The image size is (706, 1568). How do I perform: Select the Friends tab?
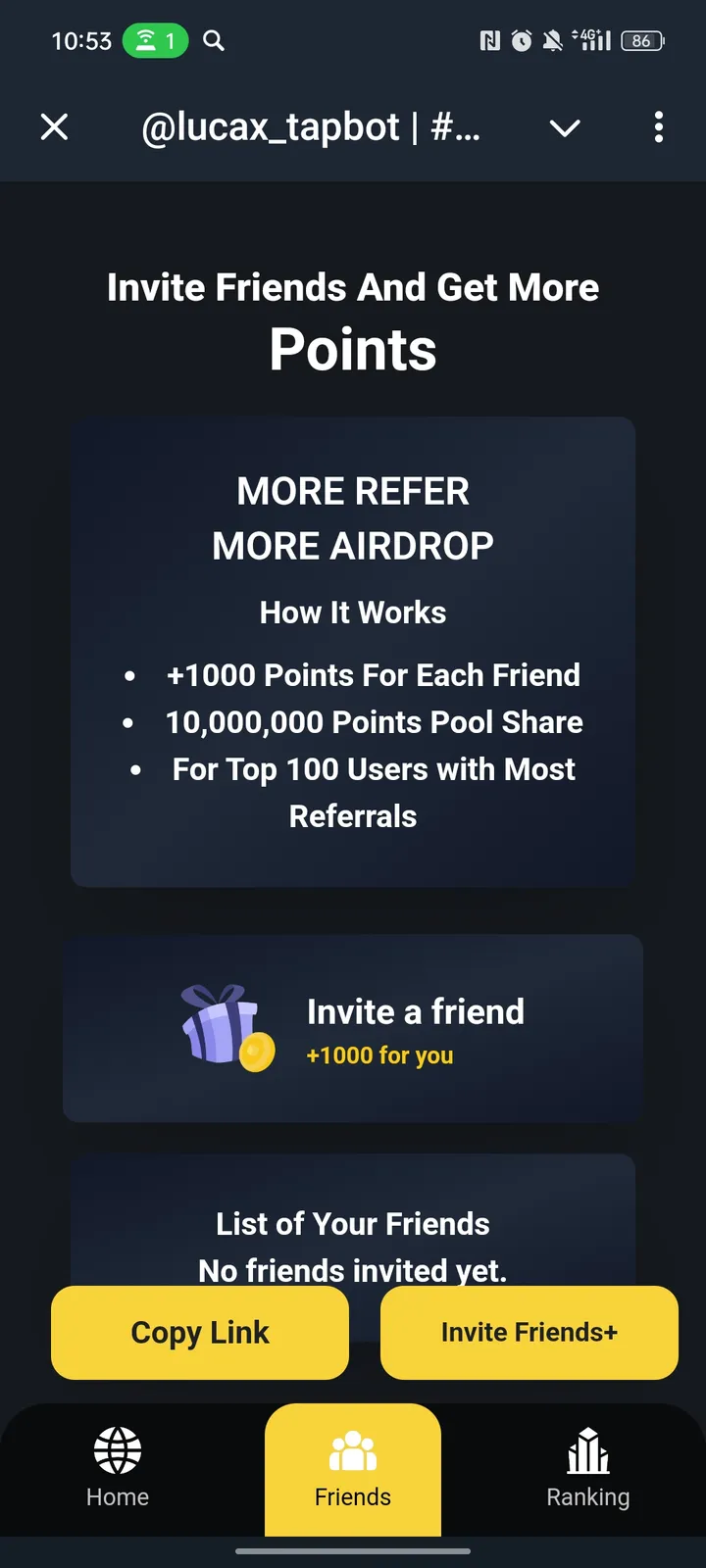[x=353, y=1468]
